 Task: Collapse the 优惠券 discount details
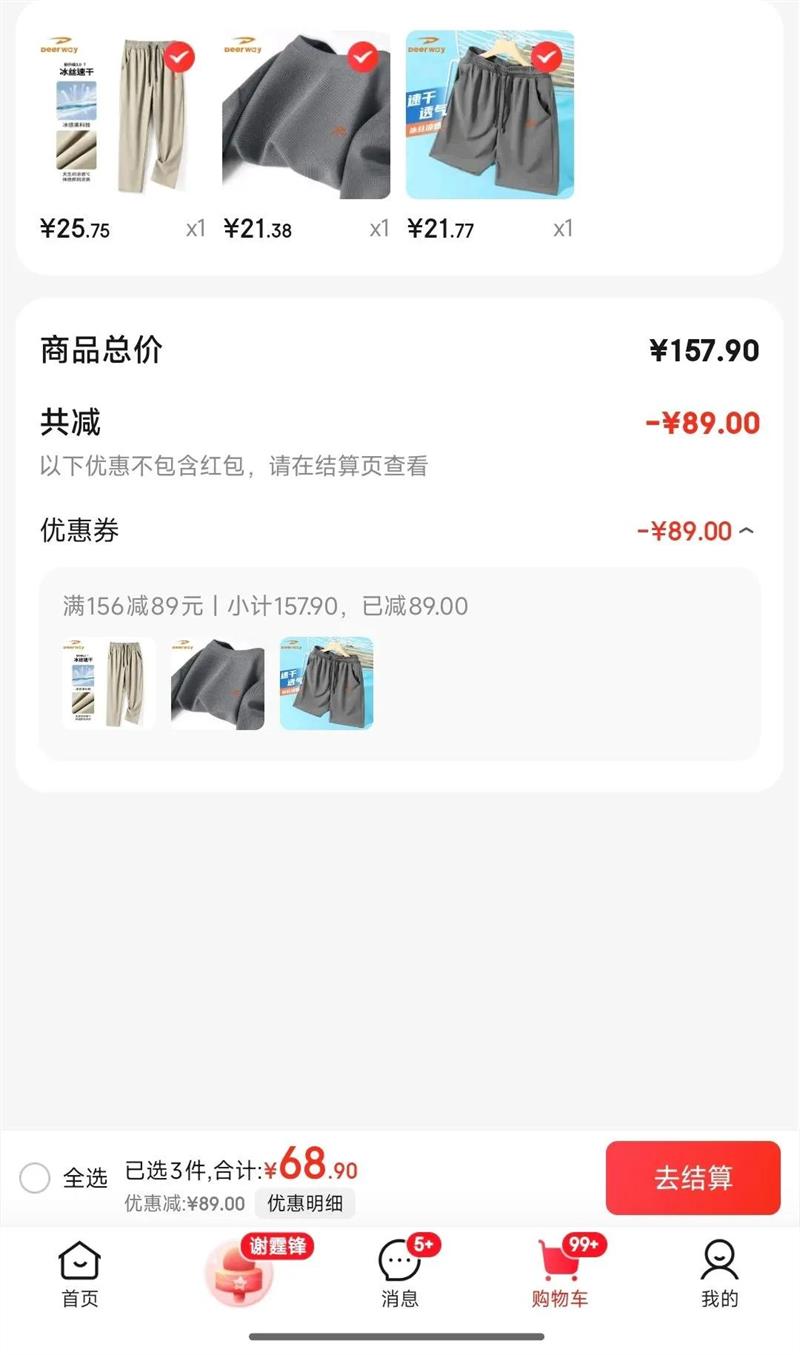coord(746,531)
